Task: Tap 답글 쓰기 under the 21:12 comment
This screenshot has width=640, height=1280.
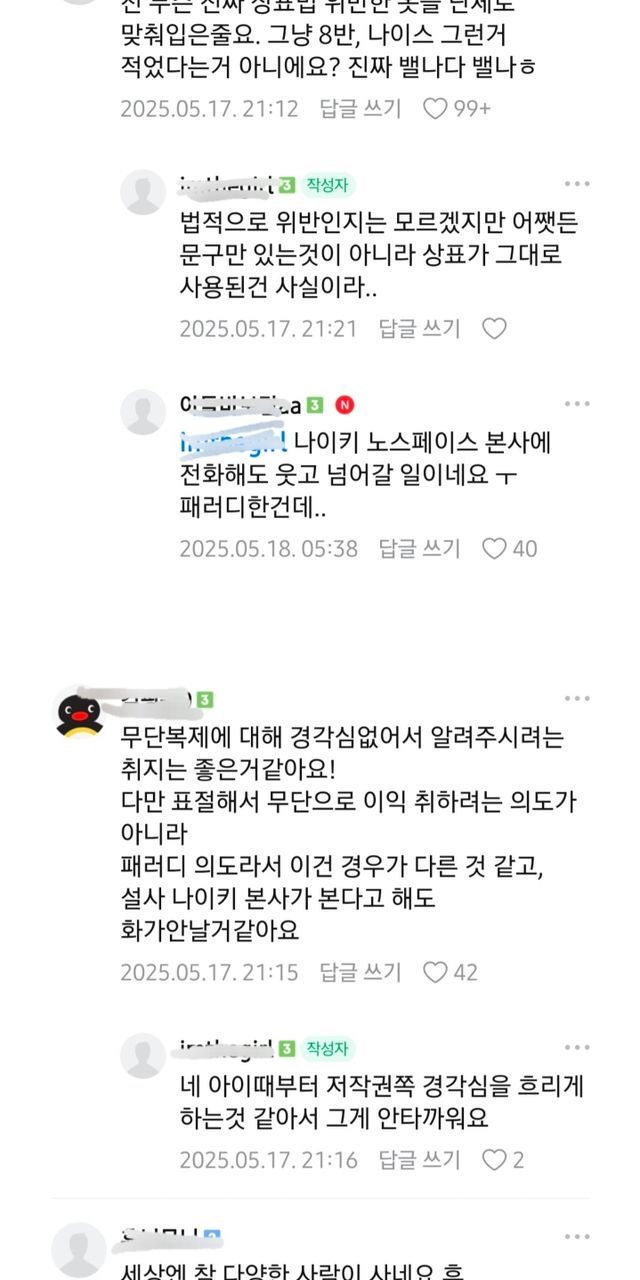Action: [x=360, y=108]
